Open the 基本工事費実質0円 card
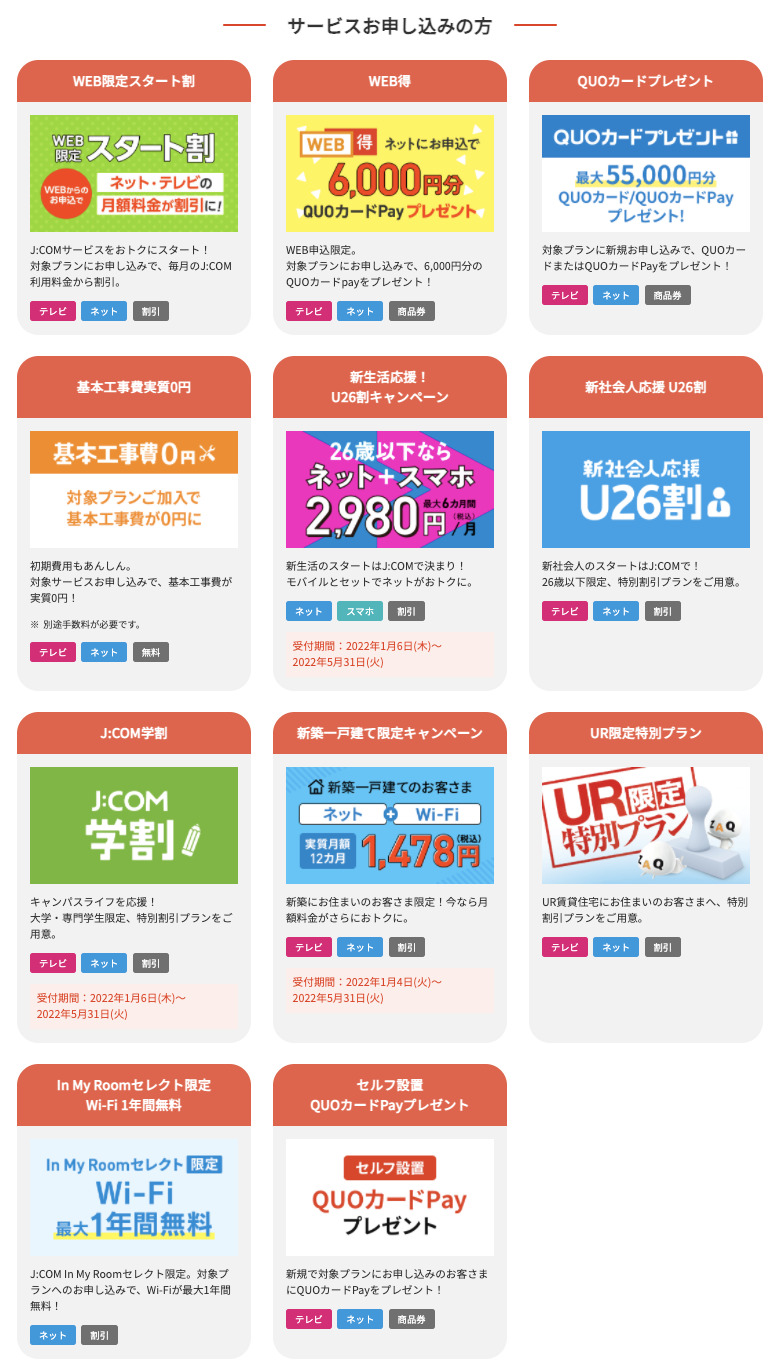This screenshot has height=1370, width=778. tap(134, 489)
